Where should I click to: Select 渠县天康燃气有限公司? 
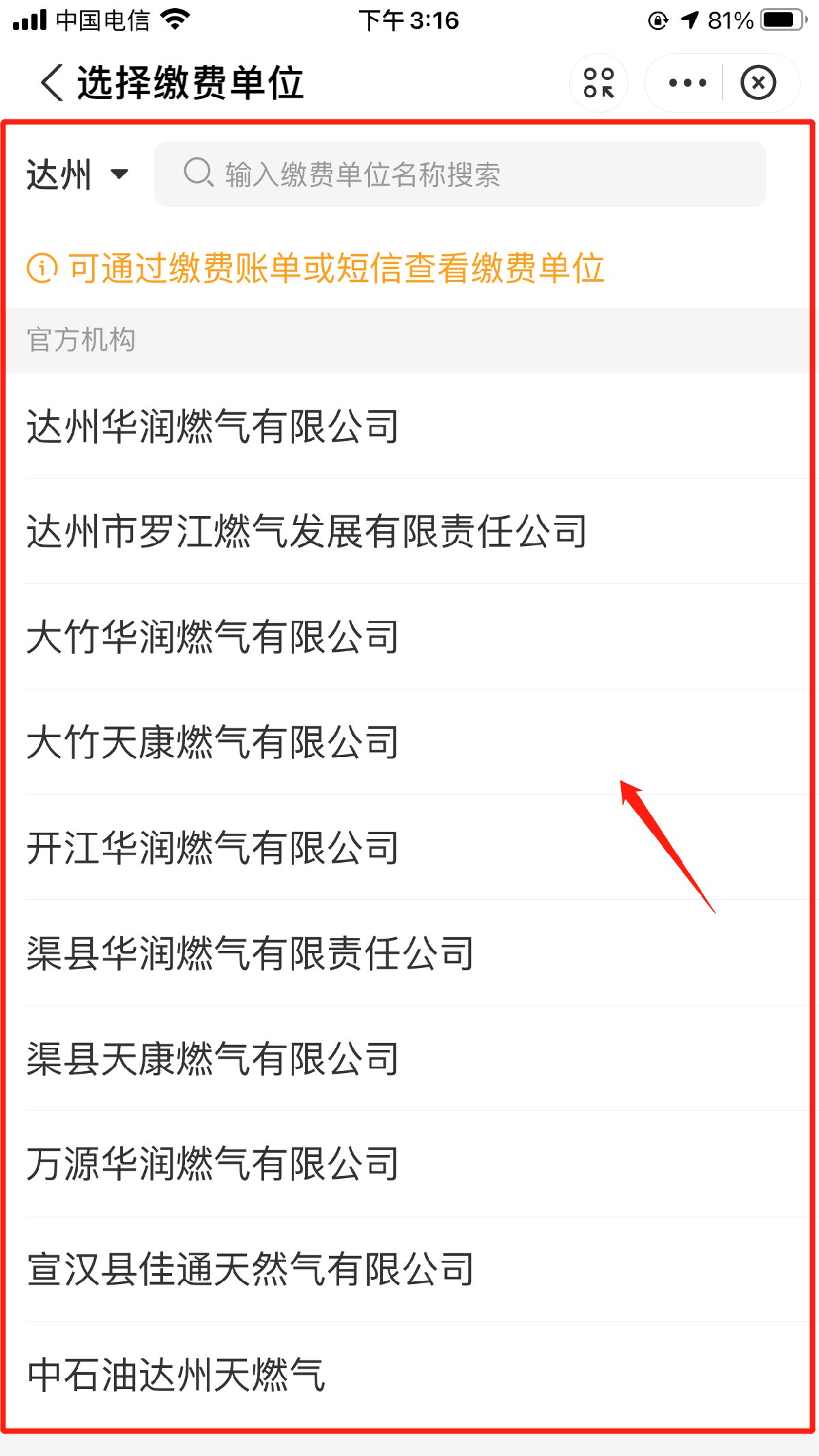[x=213, y=1058]
